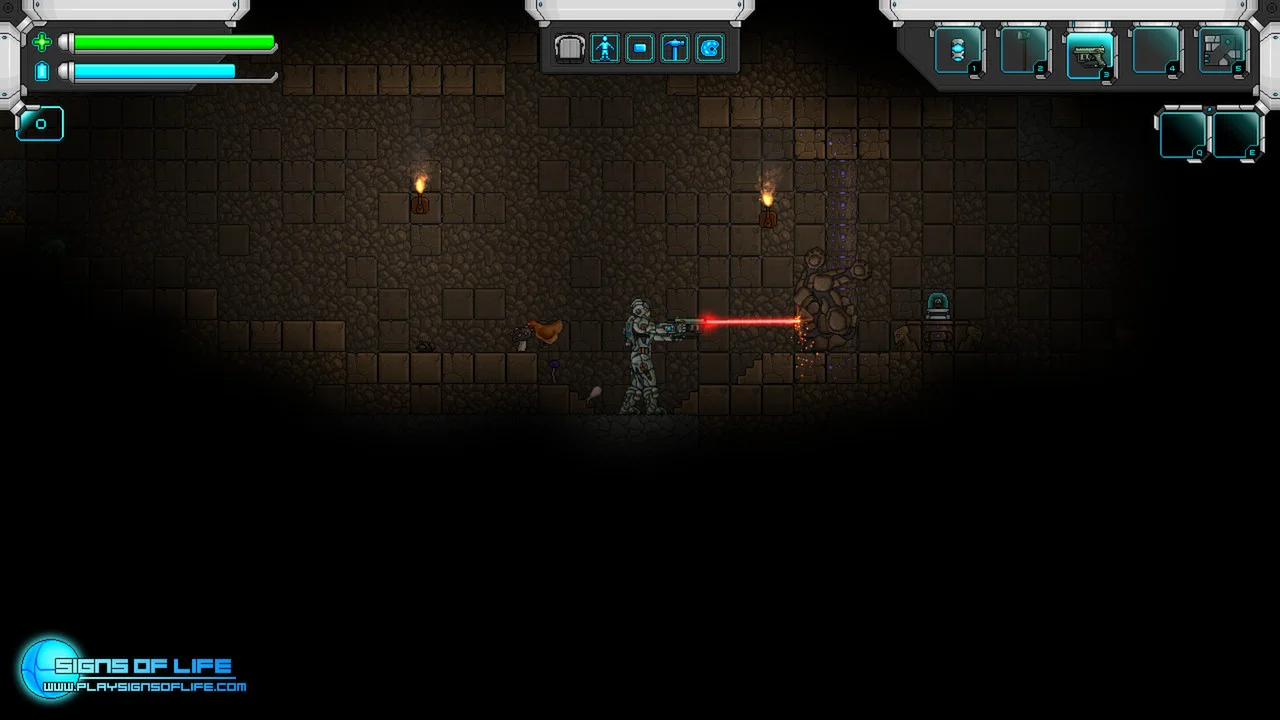Tap the E quick slot

(x=1237, y=134)
